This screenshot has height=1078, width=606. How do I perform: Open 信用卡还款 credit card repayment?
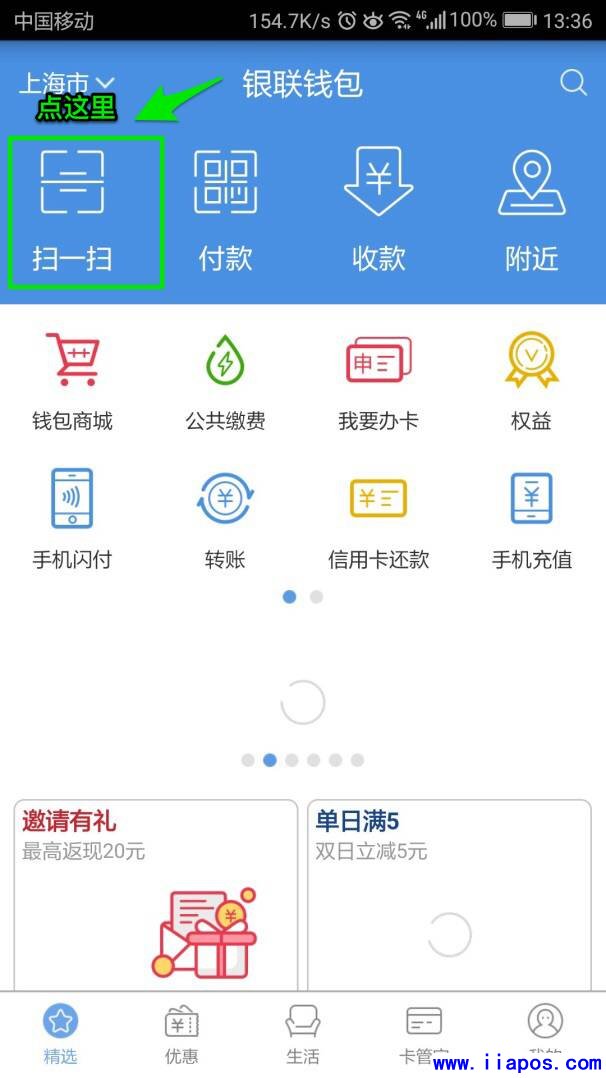pos(378,519)
